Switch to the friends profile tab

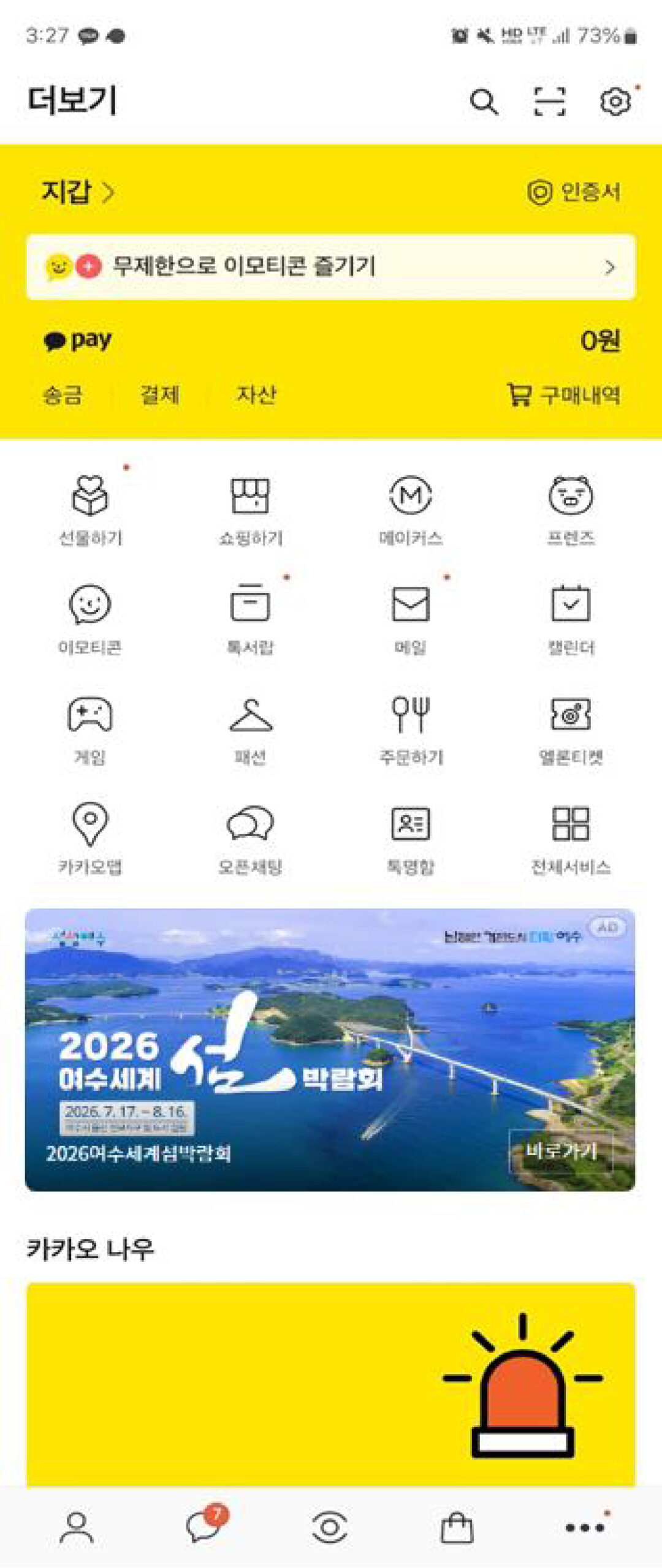(x=77, y=1527)
